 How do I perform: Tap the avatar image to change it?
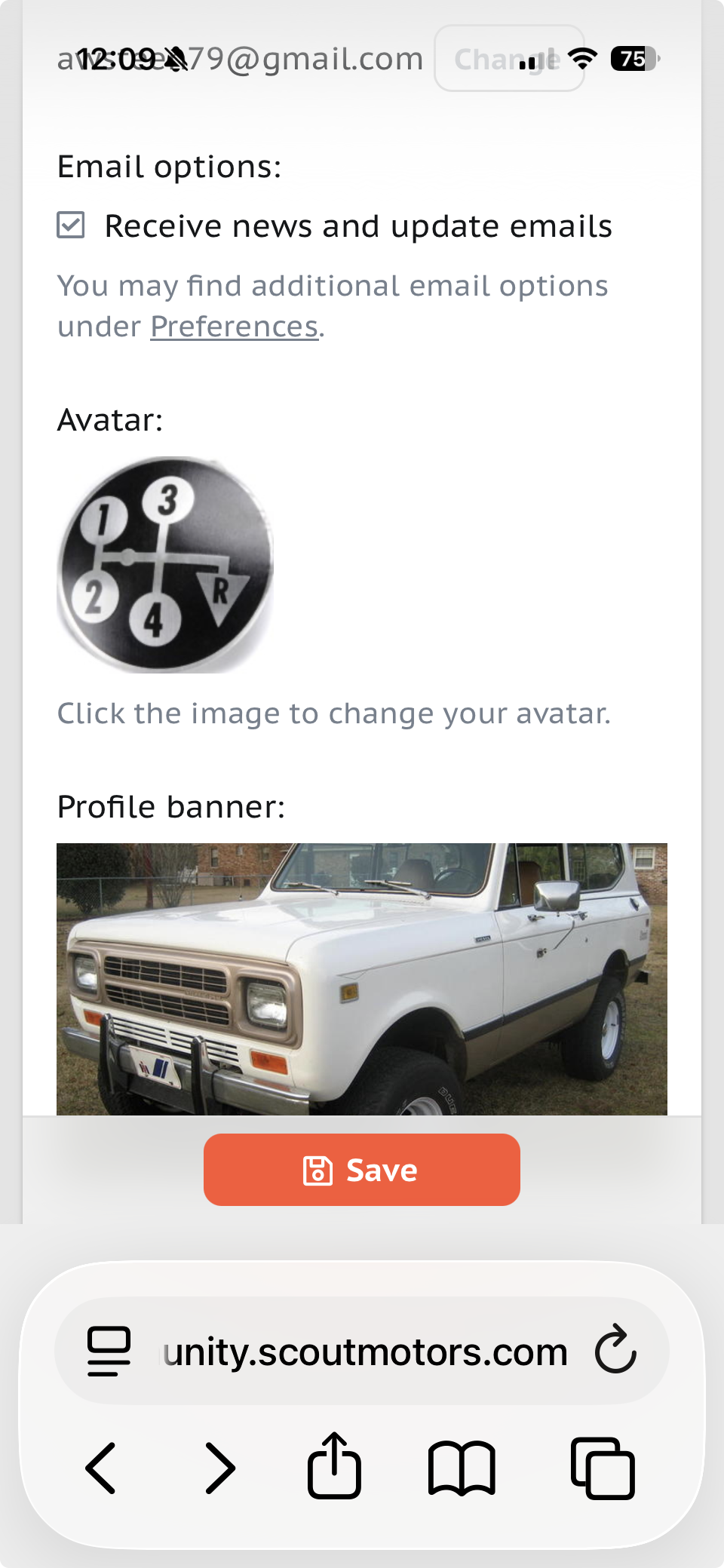165,564
